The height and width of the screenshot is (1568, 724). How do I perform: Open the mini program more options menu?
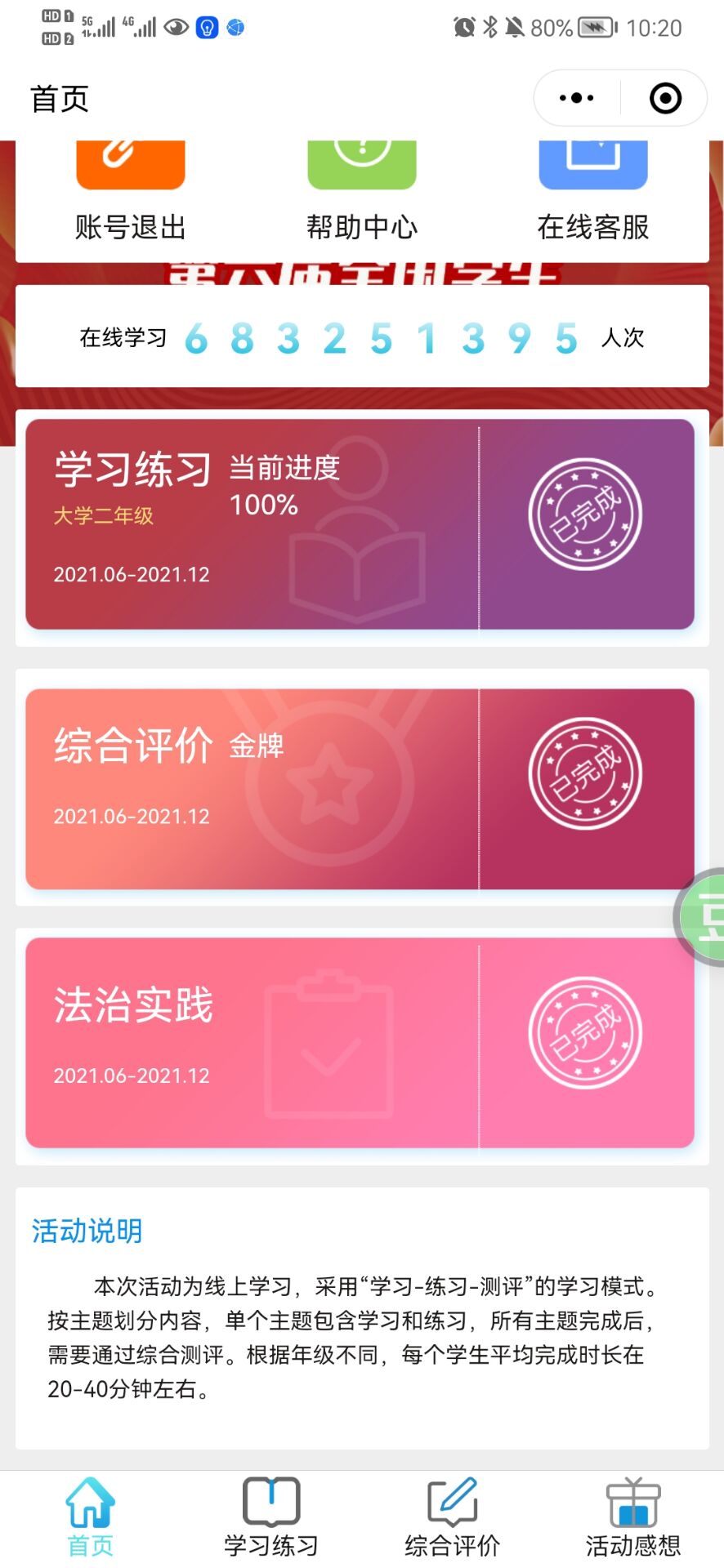tap(577, 98)
